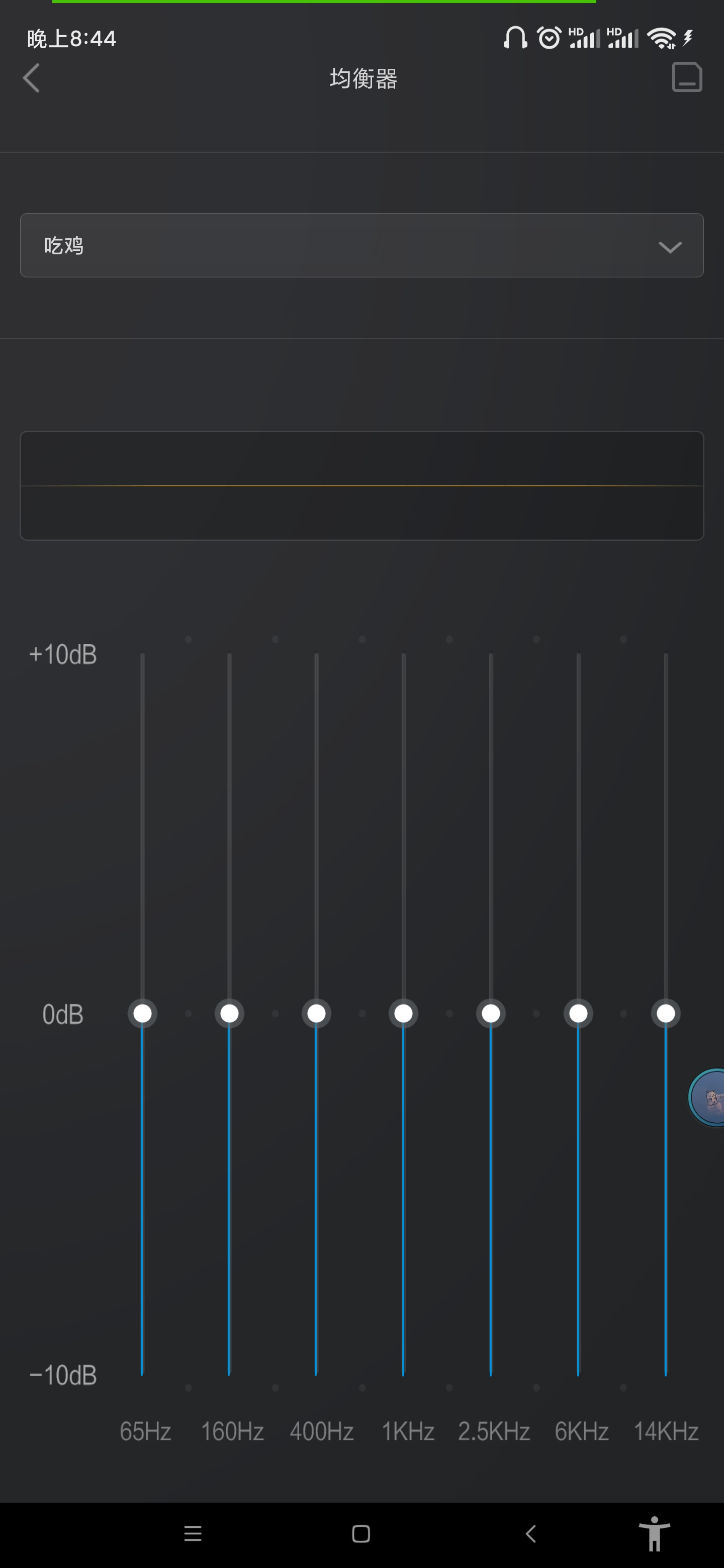The height and width of the screenshot is (1568, 724).
Task: Tap the 65Hz slider handle
Action: pyautogui.click(x=142, y=1014)
